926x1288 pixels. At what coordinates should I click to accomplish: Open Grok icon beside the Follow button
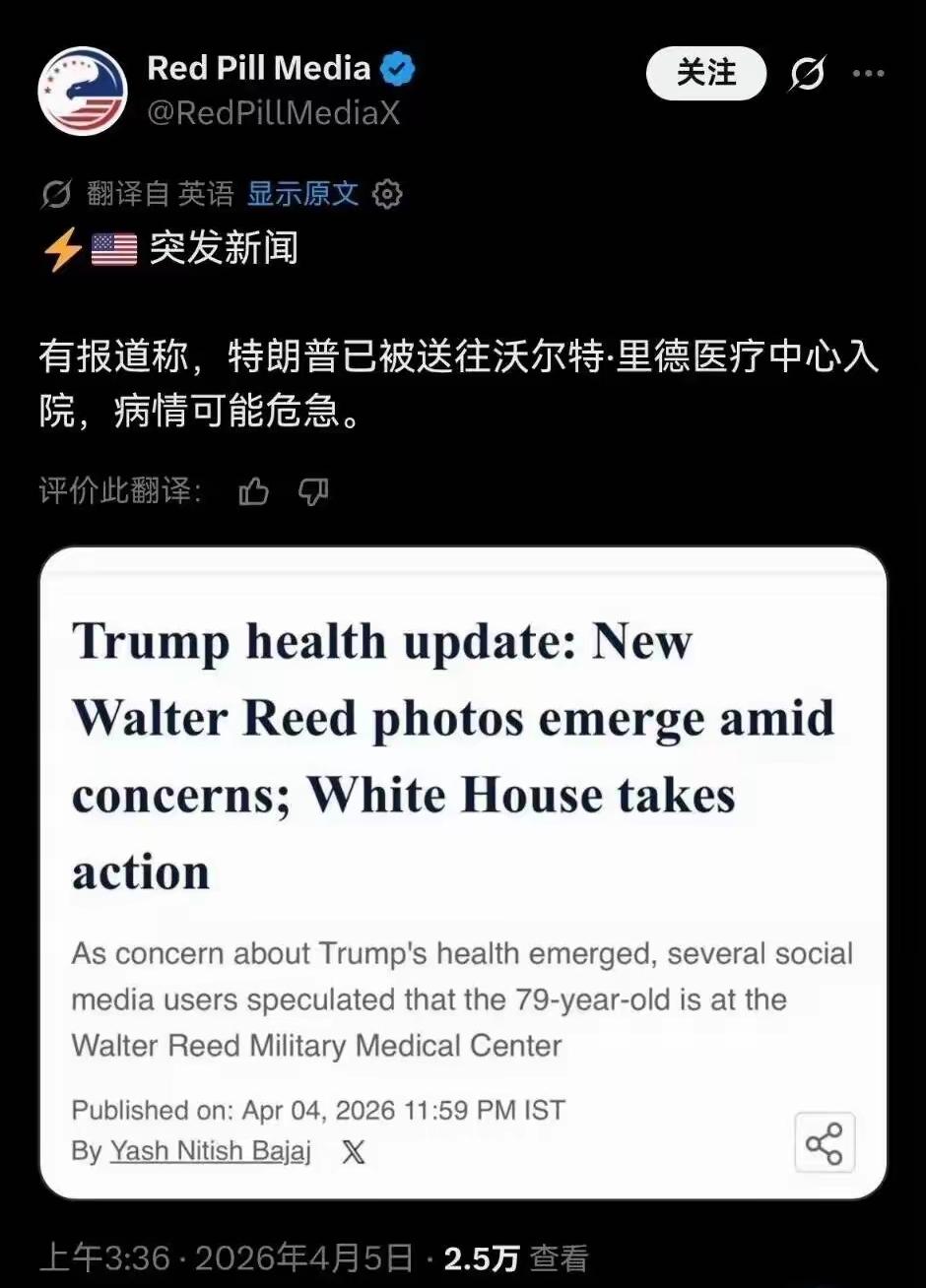pos(808,74)
